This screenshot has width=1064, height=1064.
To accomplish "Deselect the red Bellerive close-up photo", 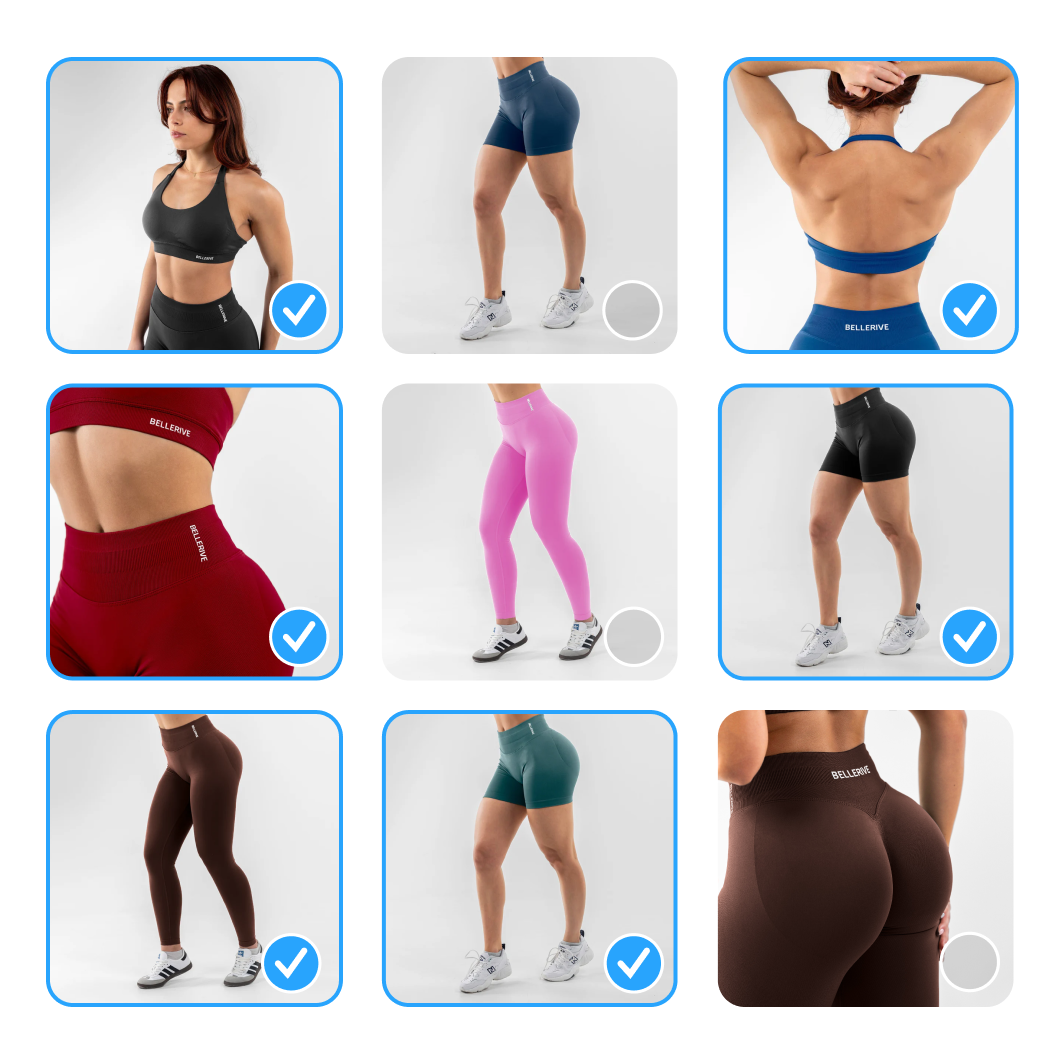I will click(x=299, y=636).
